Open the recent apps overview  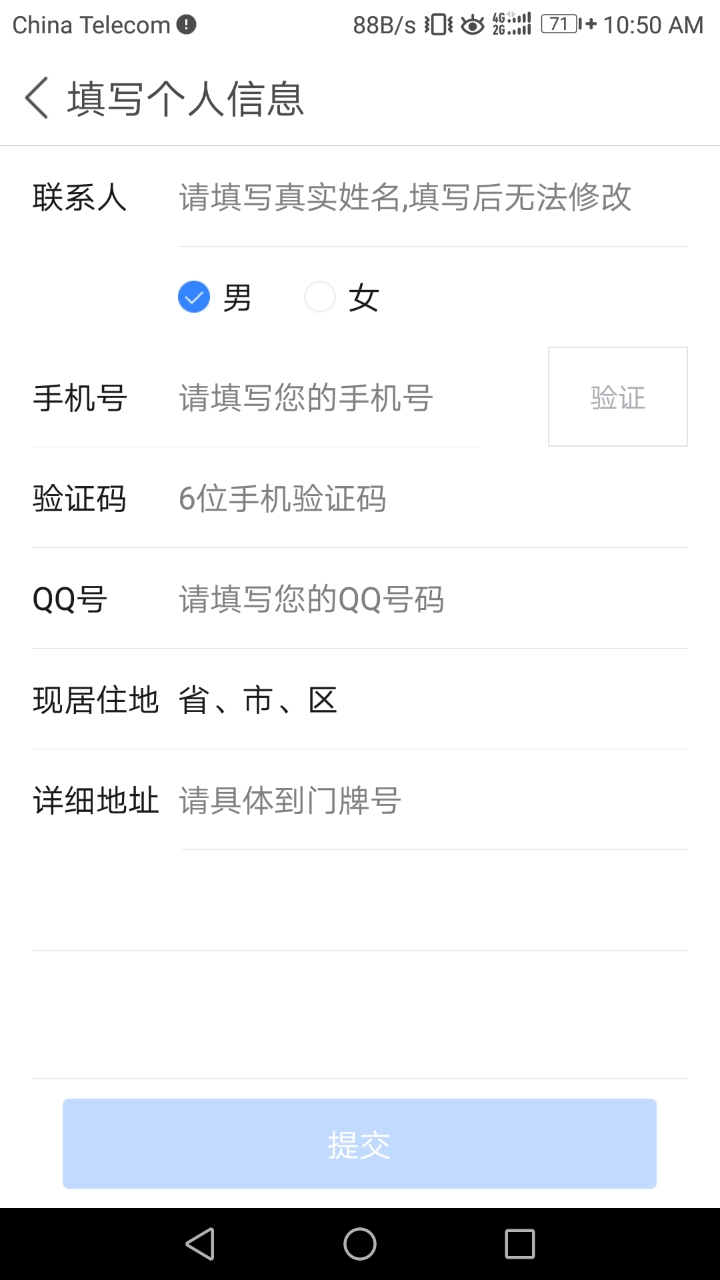click(x=520, y=1244)
